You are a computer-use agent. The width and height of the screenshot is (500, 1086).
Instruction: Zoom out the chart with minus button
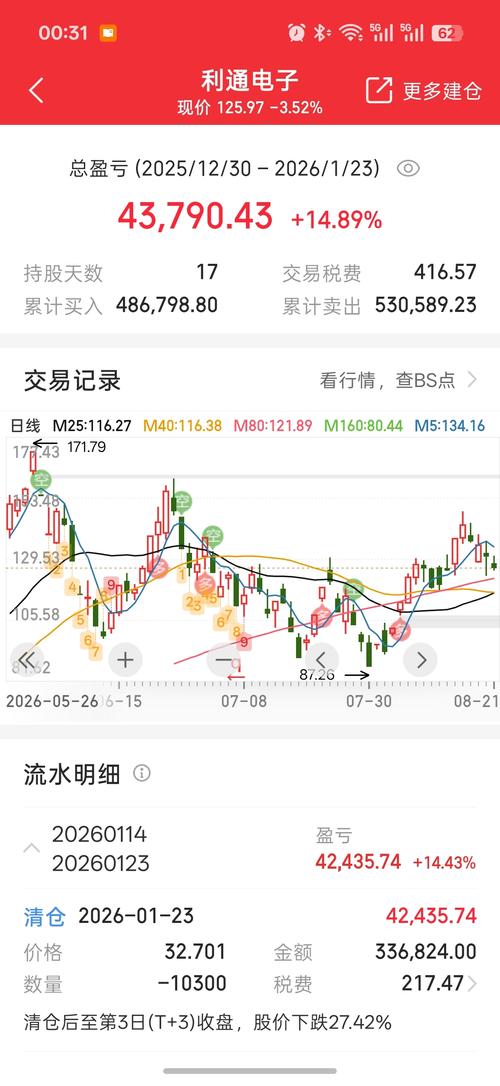coord(224,659)
